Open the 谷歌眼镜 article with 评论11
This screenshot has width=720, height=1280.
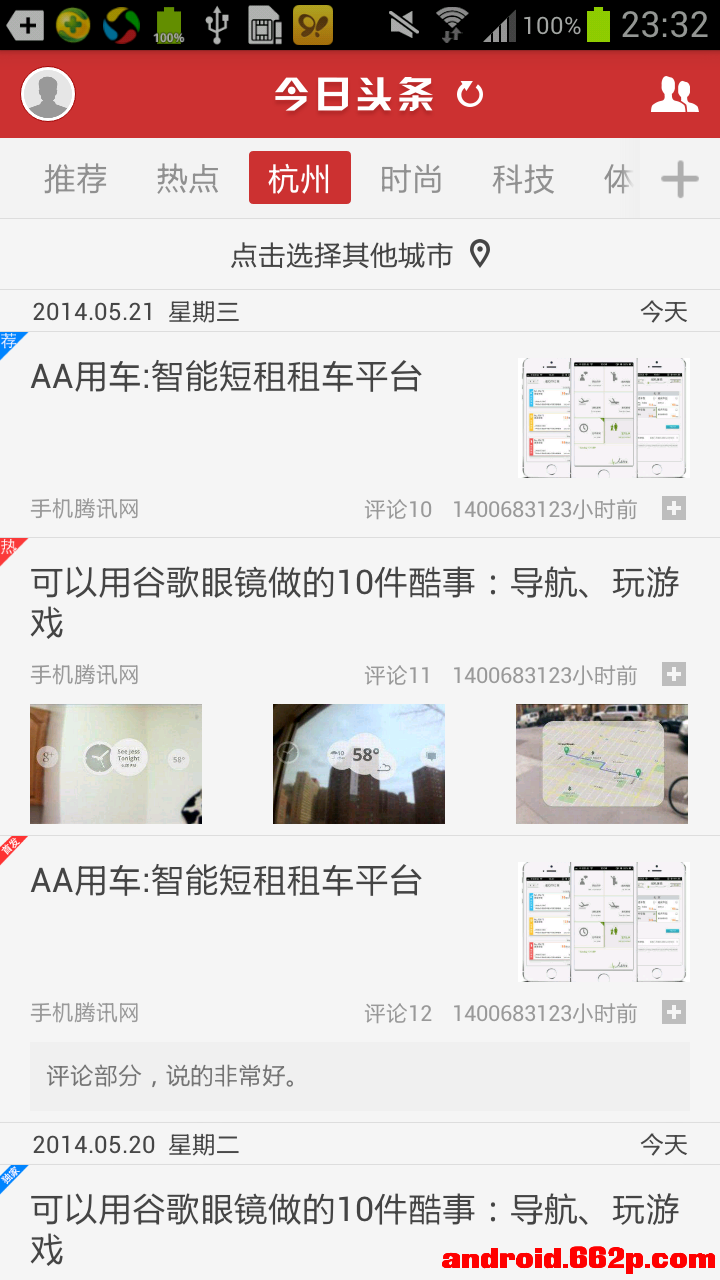click(354, 602)
